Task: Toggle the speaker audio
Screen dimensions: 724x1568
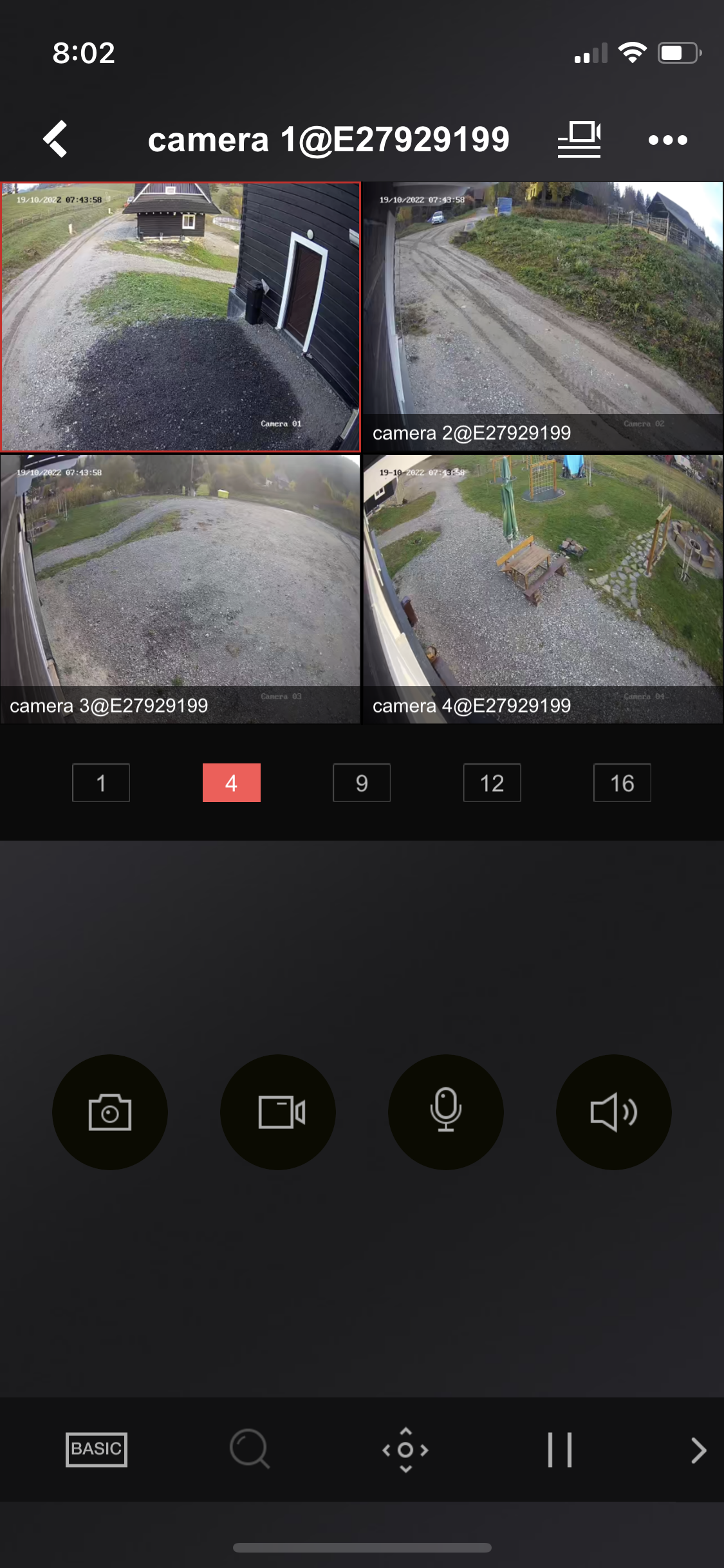Action: [614, 1112]
